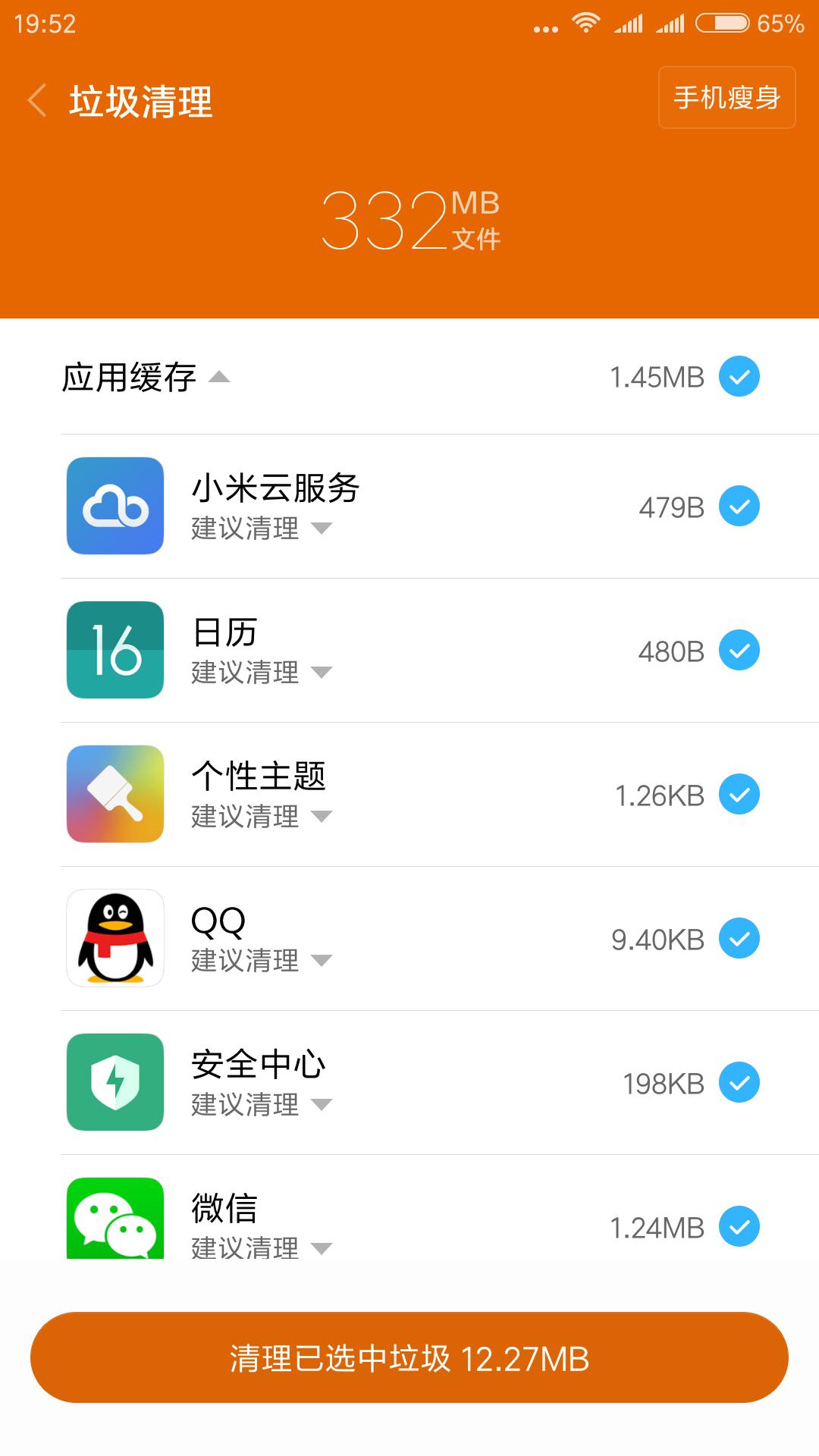819x1456 pixels.
Task: Uncheck the QQ cache selection
Action: 738,939
